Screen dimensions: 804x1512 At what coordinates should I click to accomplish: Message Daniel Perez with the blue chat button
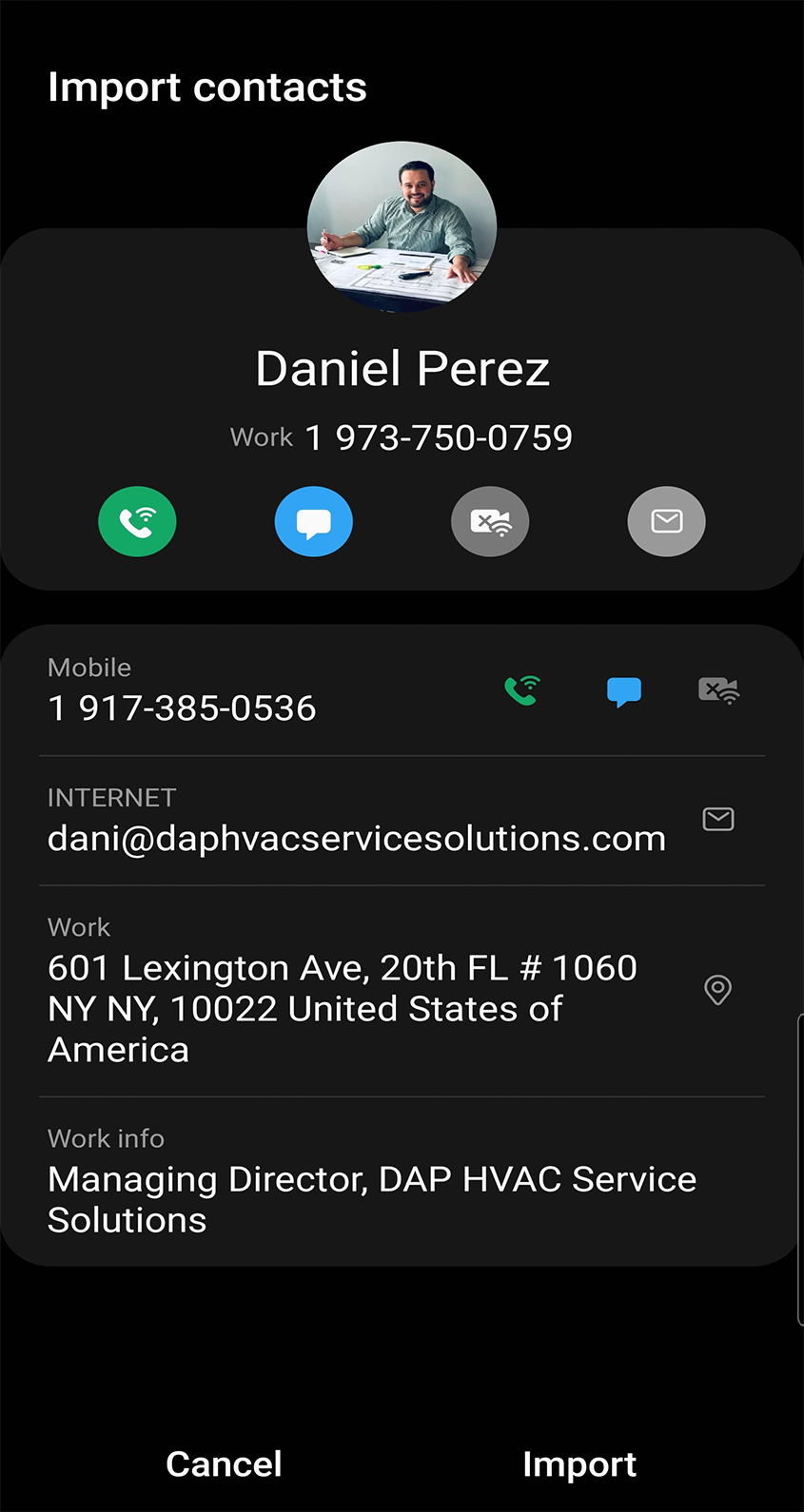point(314,521)
